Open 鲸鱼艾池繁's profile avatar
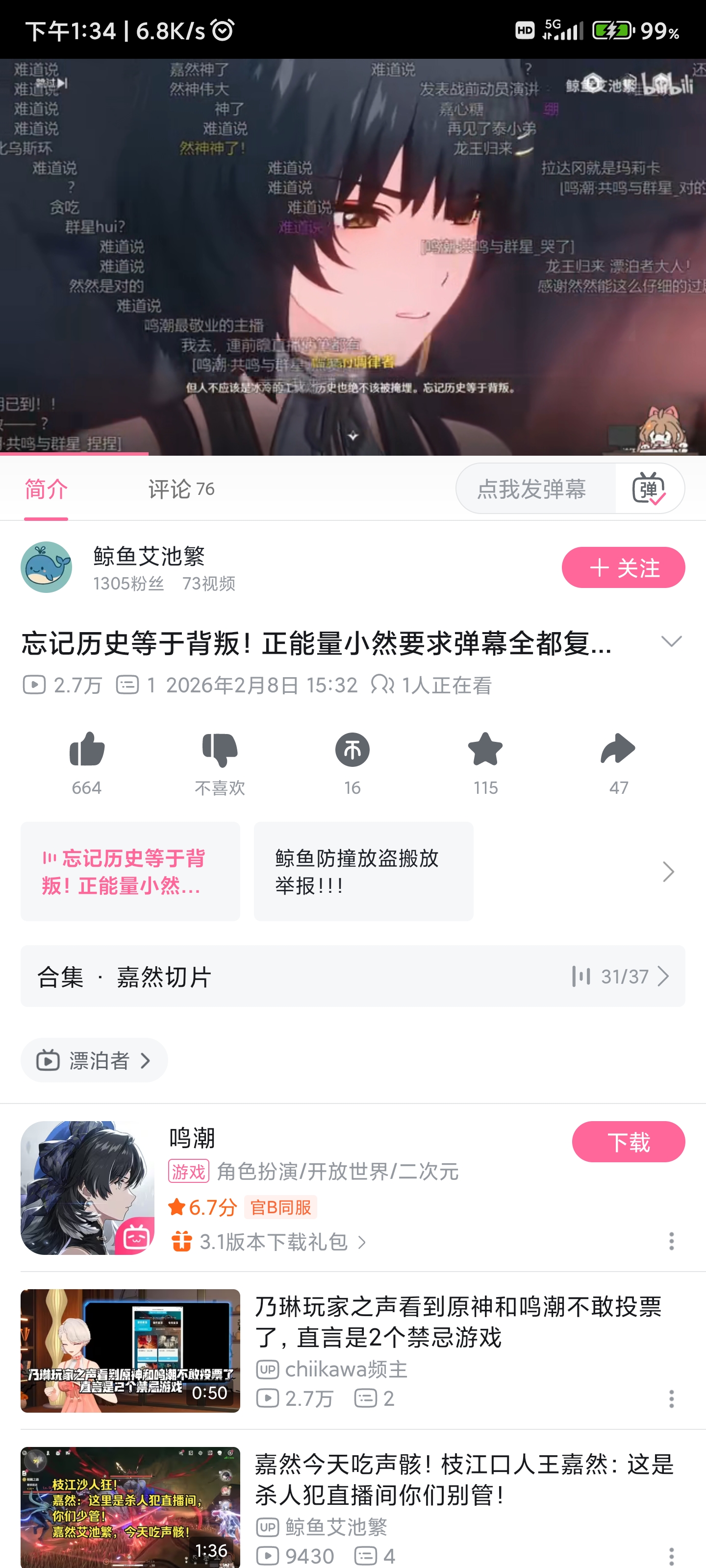Image resolution: width=706 pixels, height=1568 pixels. 46,567
